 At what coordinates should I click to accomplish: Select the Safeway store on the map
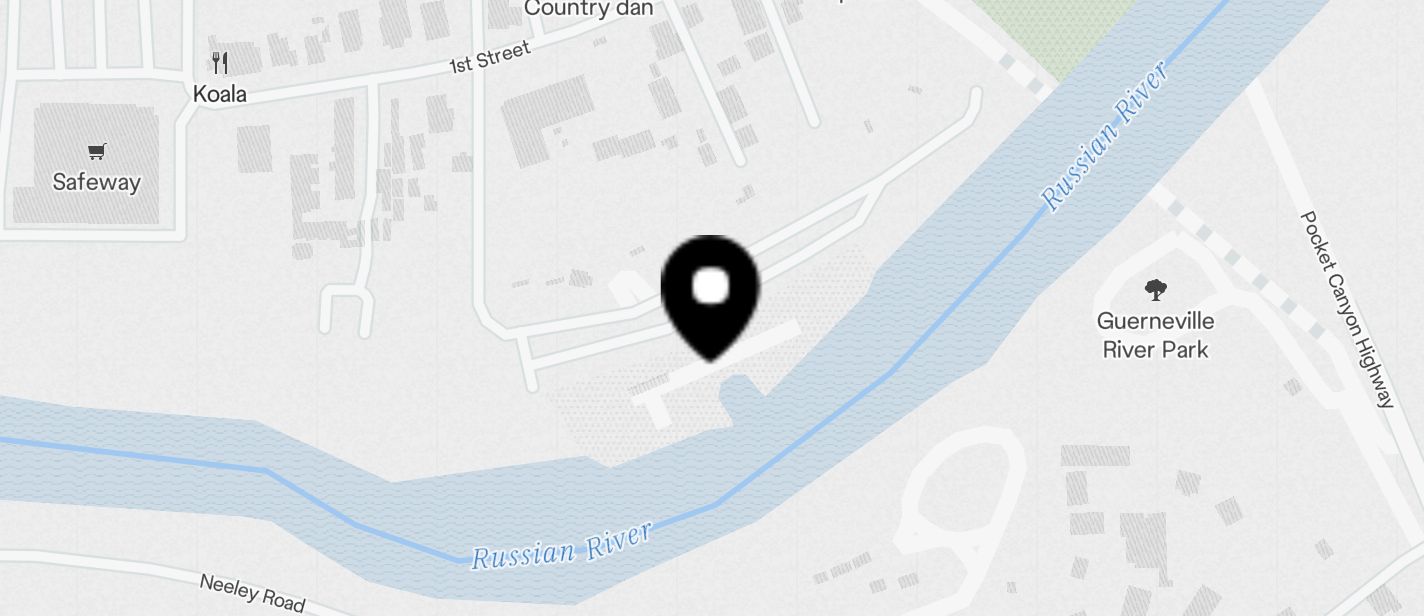click(x=96, y=153)
